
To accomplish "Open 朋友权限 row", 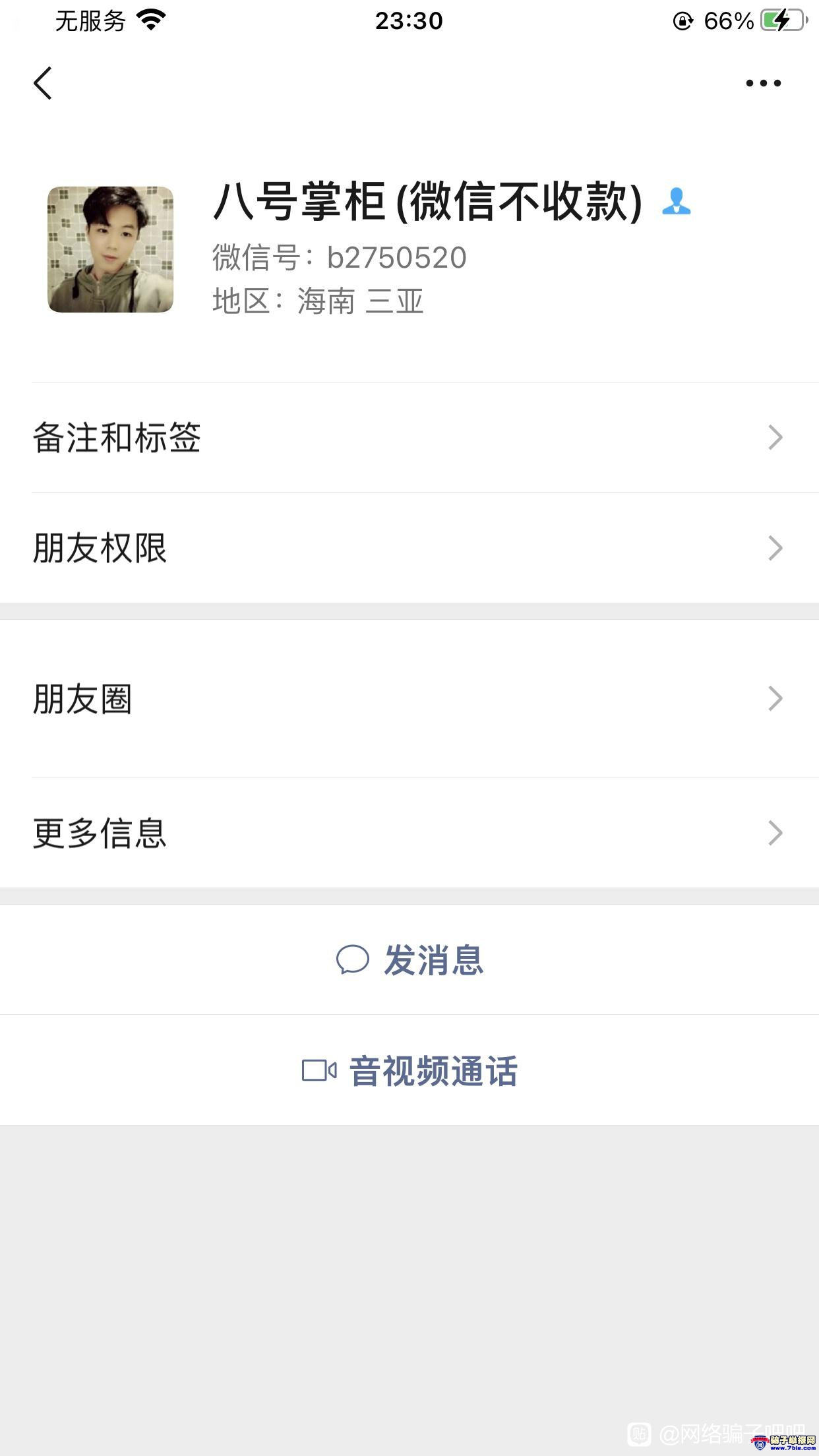I will point(409,548).
